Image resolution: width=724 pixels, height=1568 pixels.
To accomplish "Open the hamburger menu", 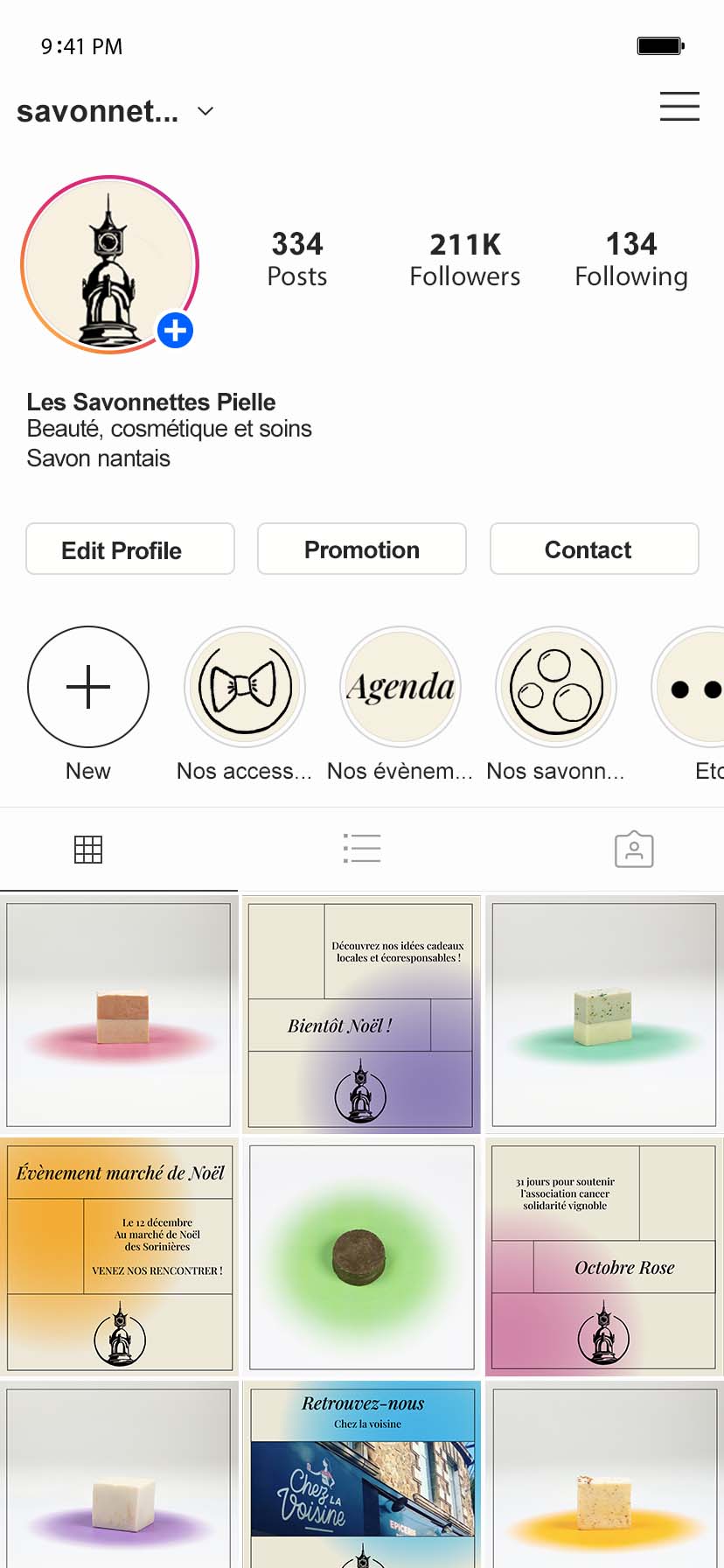I will coord(679,106).
